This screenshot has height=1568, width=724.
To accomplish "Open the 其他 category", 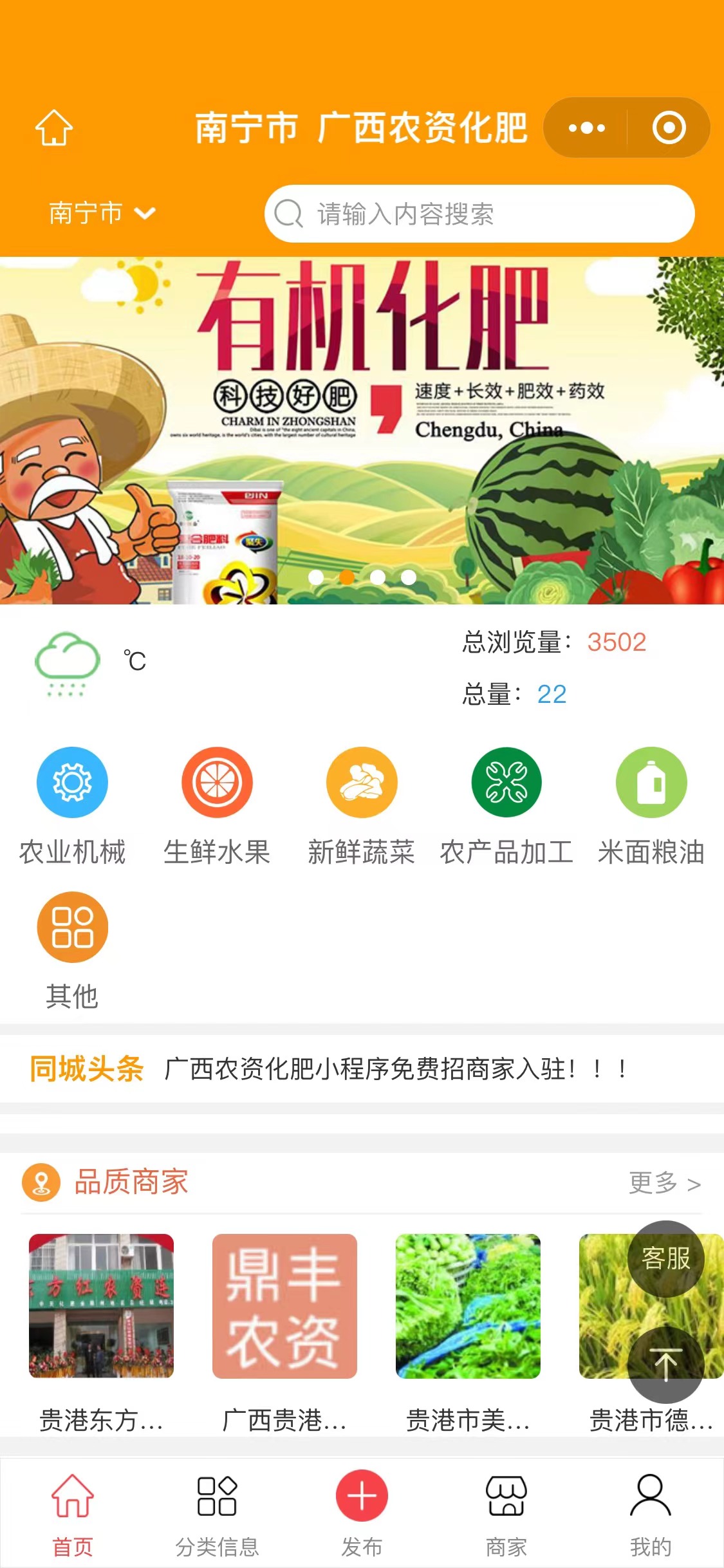I will [72, 949].
